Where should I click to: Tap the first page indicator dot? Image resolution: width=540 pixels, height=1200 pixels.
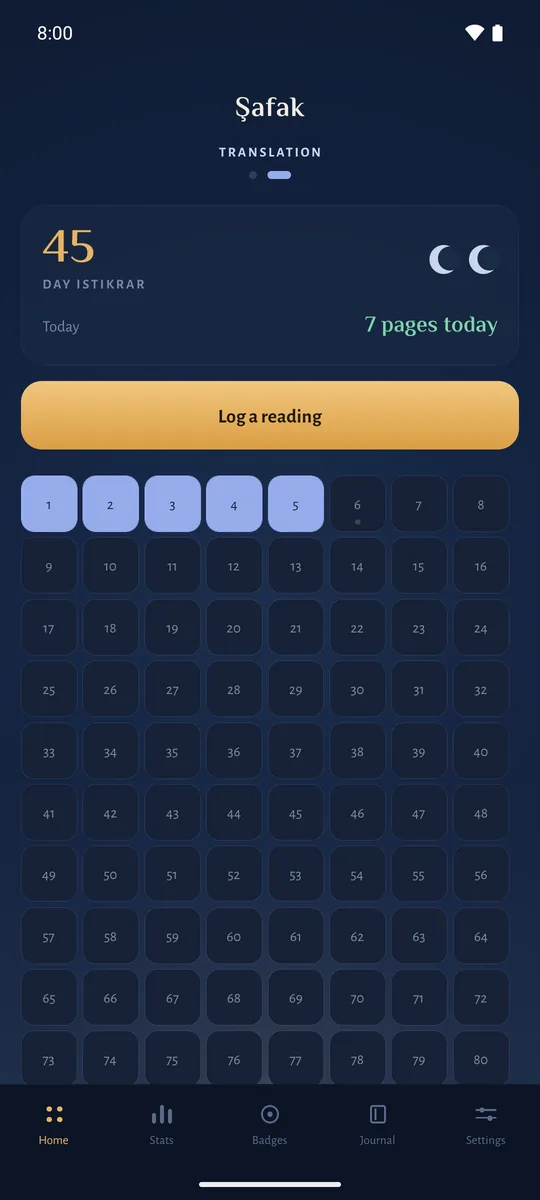point(253,175)
